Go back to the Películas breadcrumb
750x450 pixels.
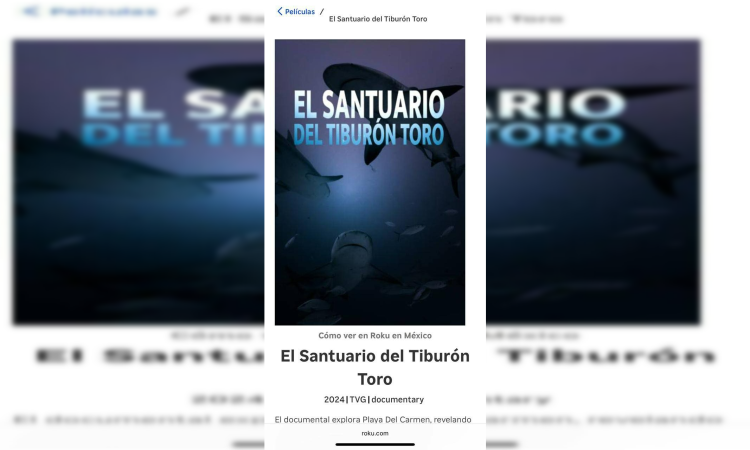[297, 12]
